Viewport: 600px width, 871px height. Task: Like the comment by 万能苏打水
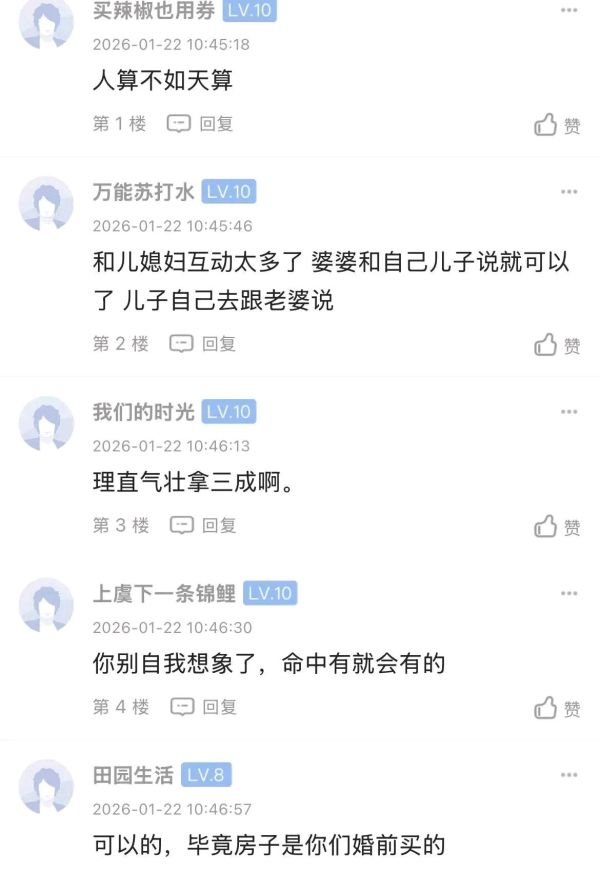pyautogui.click(x=556, y=345)
